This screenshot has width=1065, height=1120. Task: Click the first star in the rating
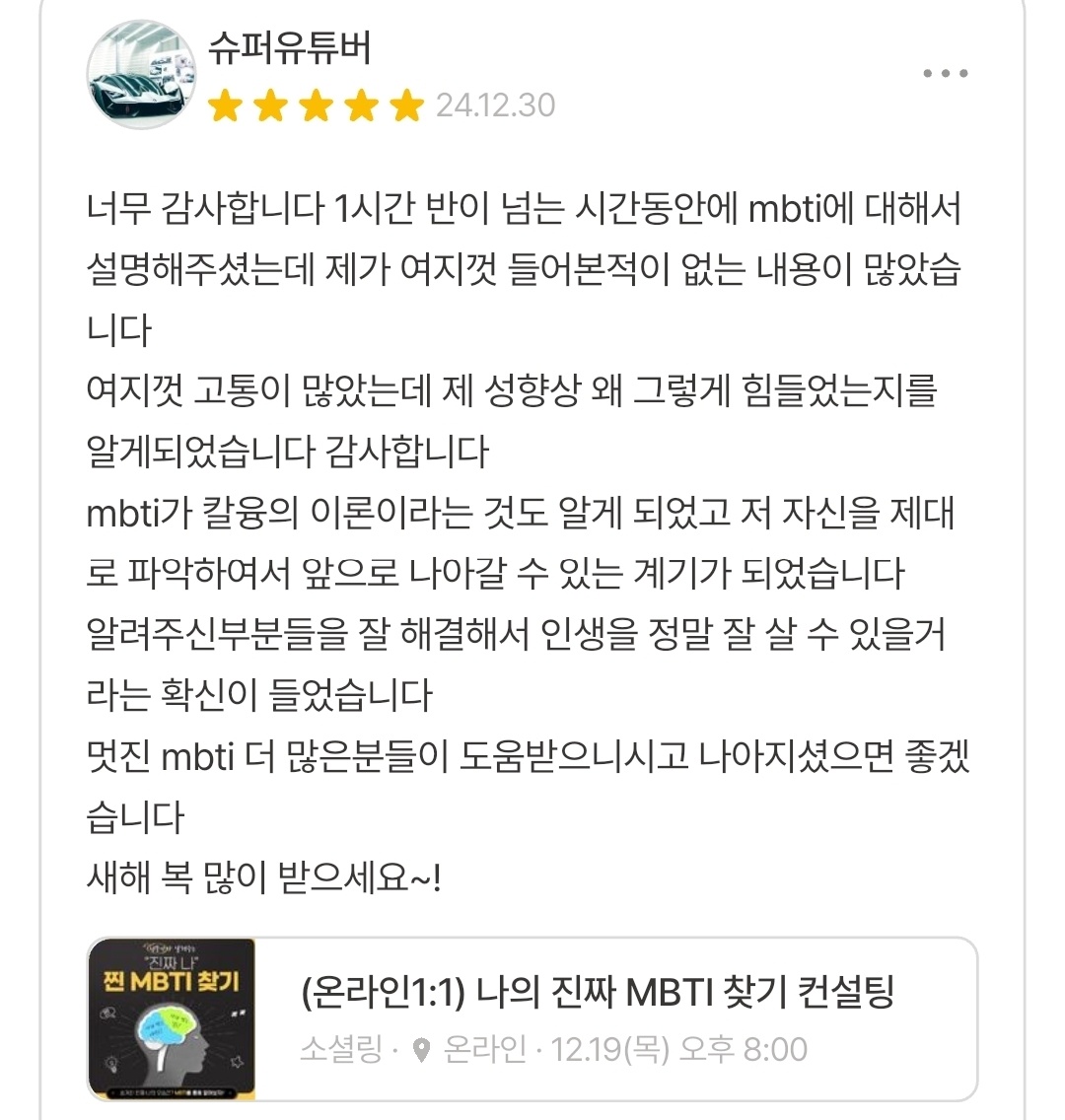(x=224, y=104)
